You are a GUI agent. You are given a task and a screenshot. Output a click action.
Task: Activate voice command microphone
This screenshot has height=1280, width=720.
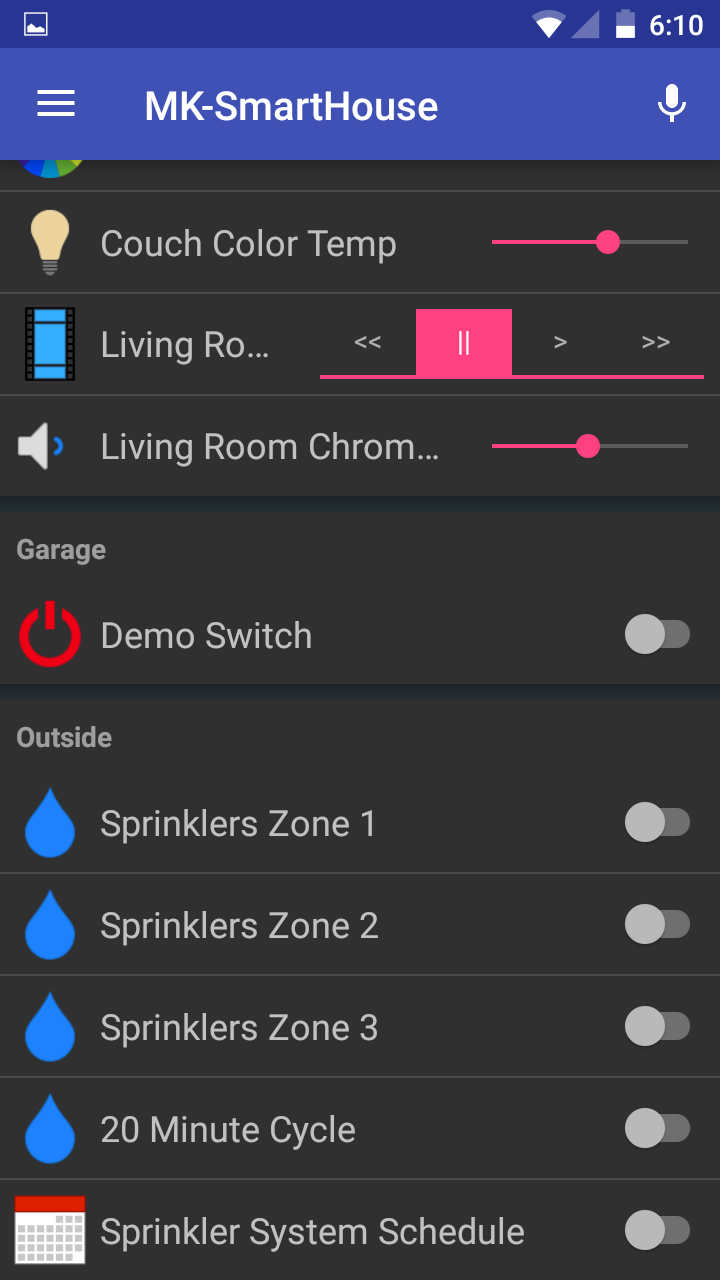pos(672,104)
